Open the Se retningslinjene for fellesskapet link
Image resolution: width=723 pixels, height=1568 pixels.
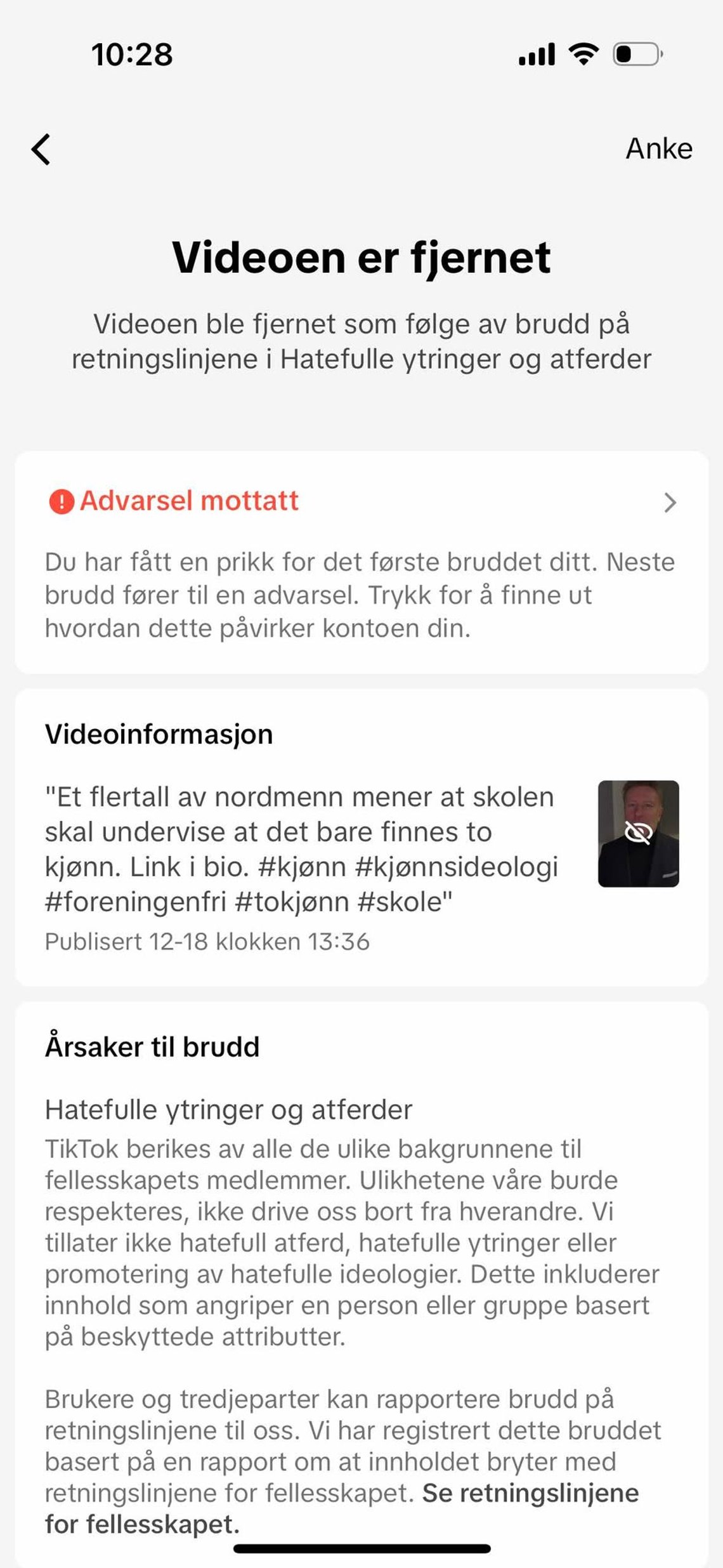click(x=342, y=1508)
